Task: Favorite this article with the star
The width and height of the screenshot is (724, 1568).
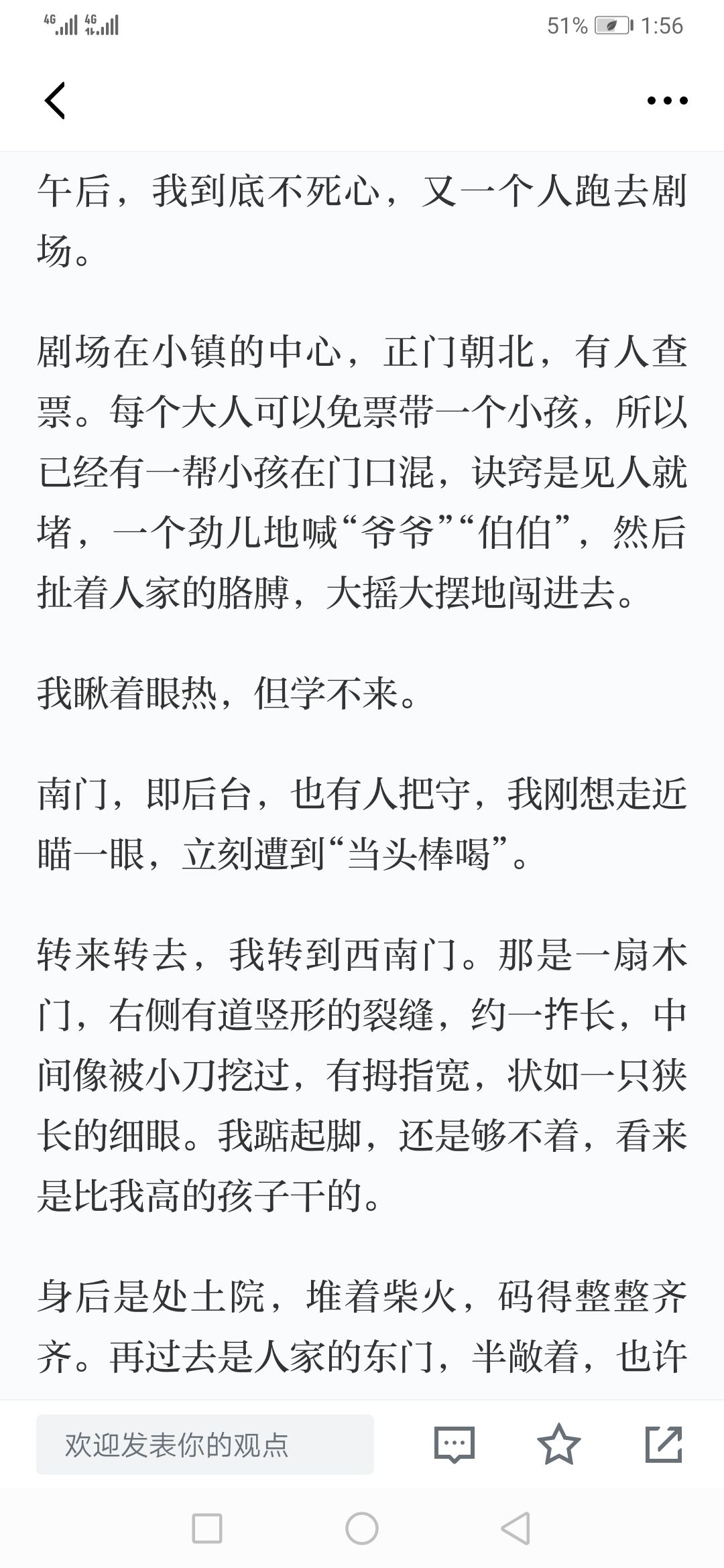Action: 559,1444
